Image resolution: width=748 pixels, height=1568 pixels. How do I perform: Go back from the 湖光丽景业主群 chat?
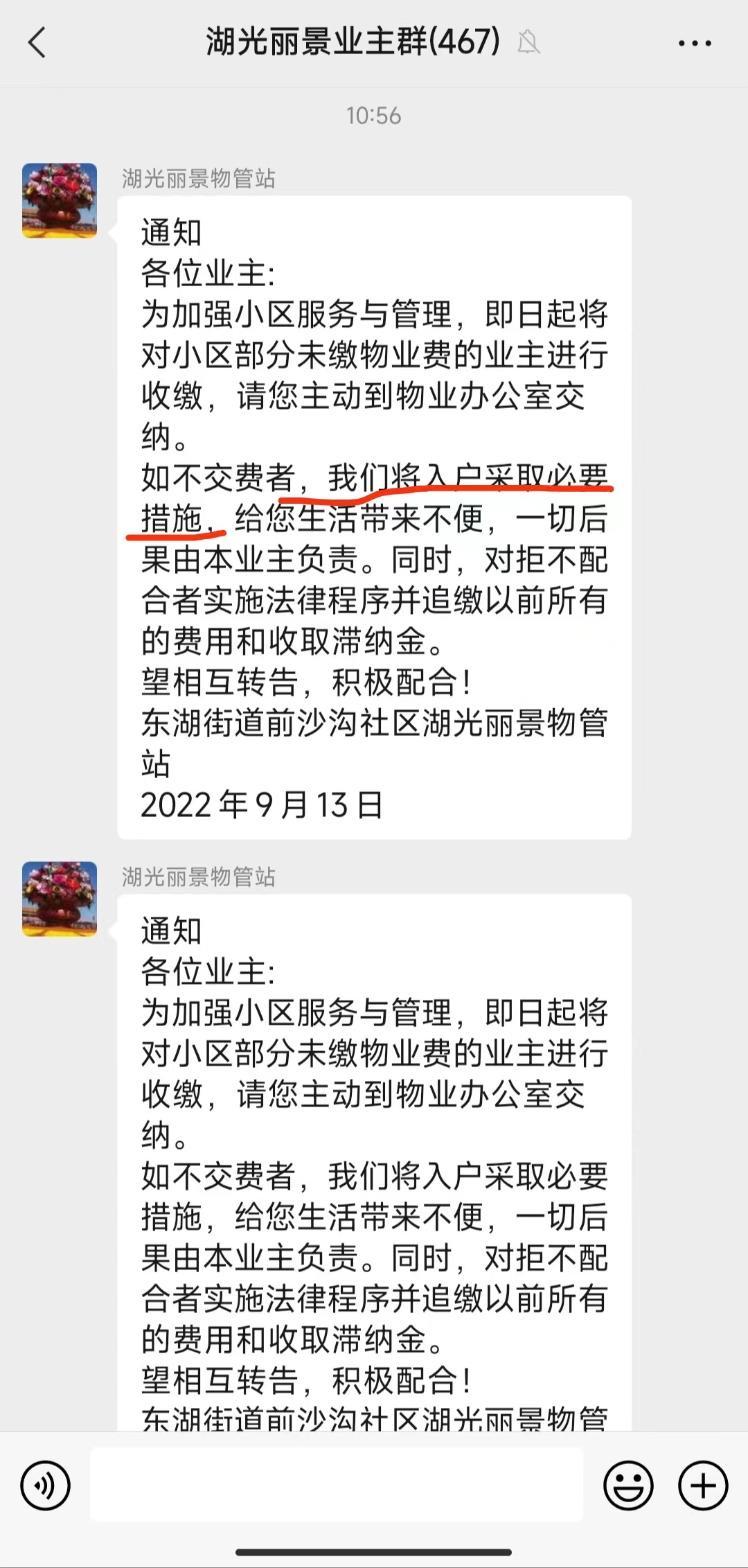pos(37,43)
